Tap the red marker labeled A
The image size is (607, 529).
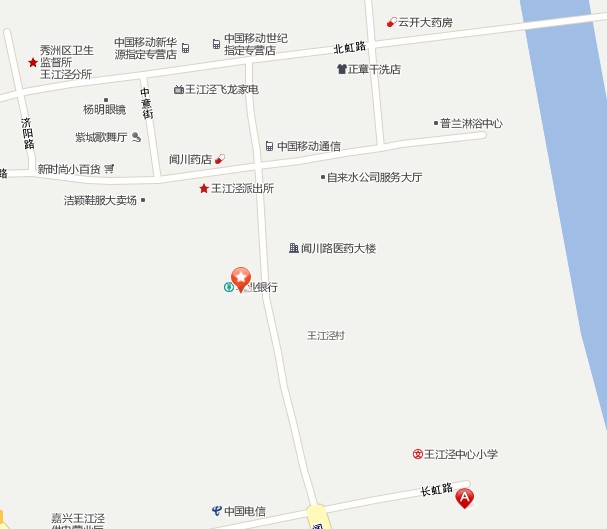[x=464, y=496]
